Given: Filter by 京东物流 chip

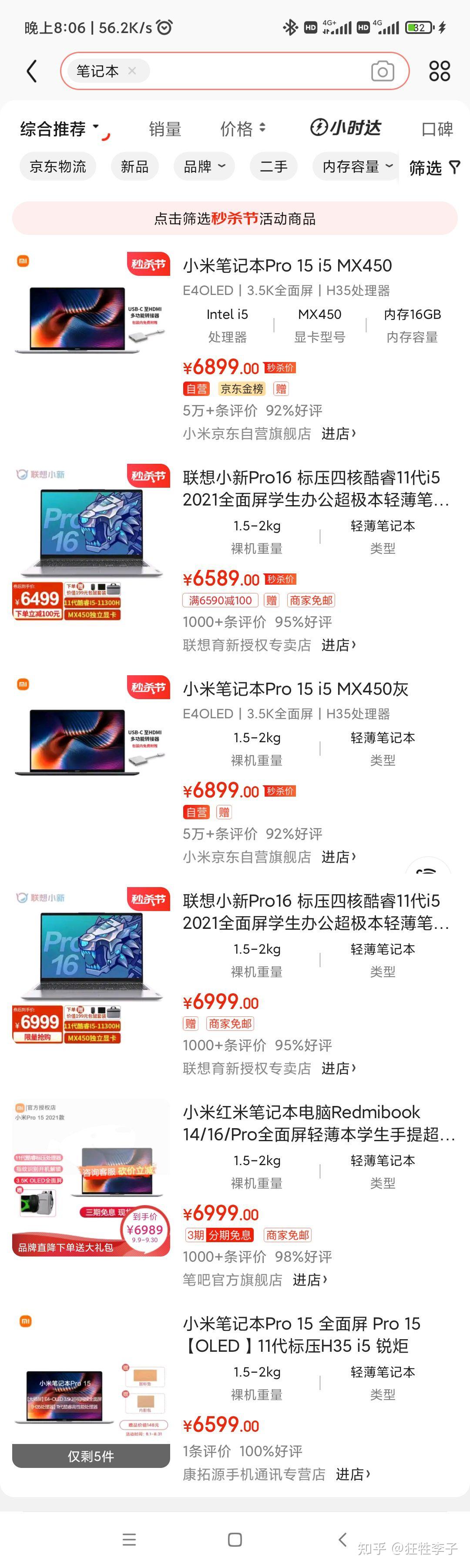Looking at the screenshot, I should pos(58,167).
